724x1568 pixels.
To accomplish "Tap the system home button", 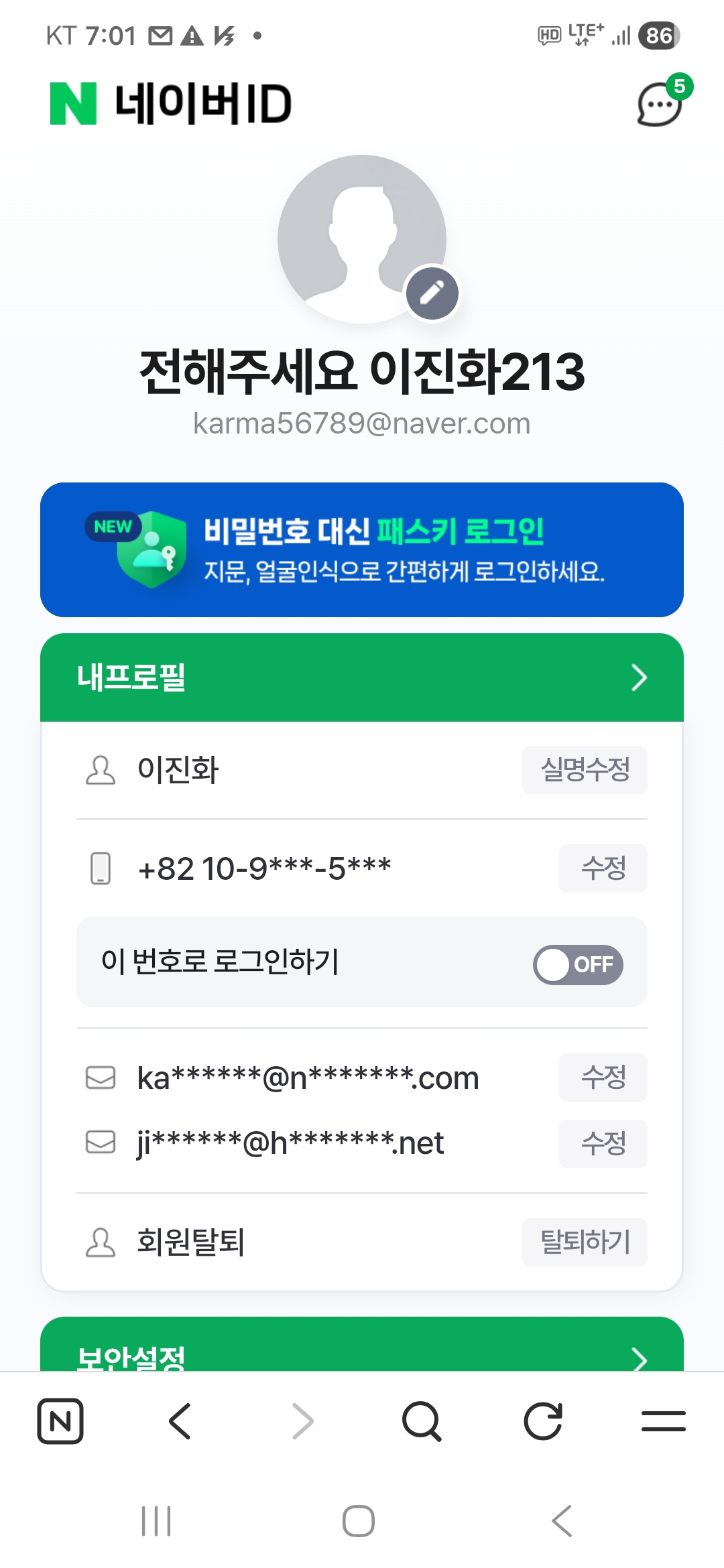I will coord(359,1521).
